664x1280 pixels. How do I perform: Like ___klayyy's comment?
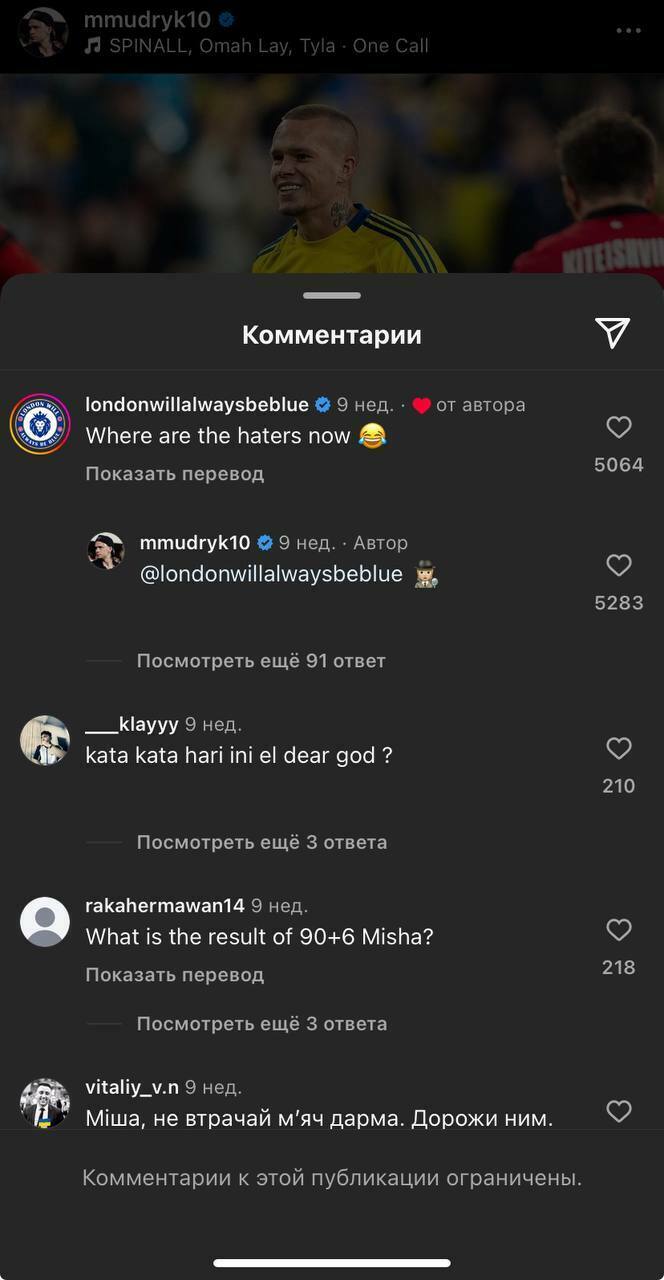click(x=619, y=749)
